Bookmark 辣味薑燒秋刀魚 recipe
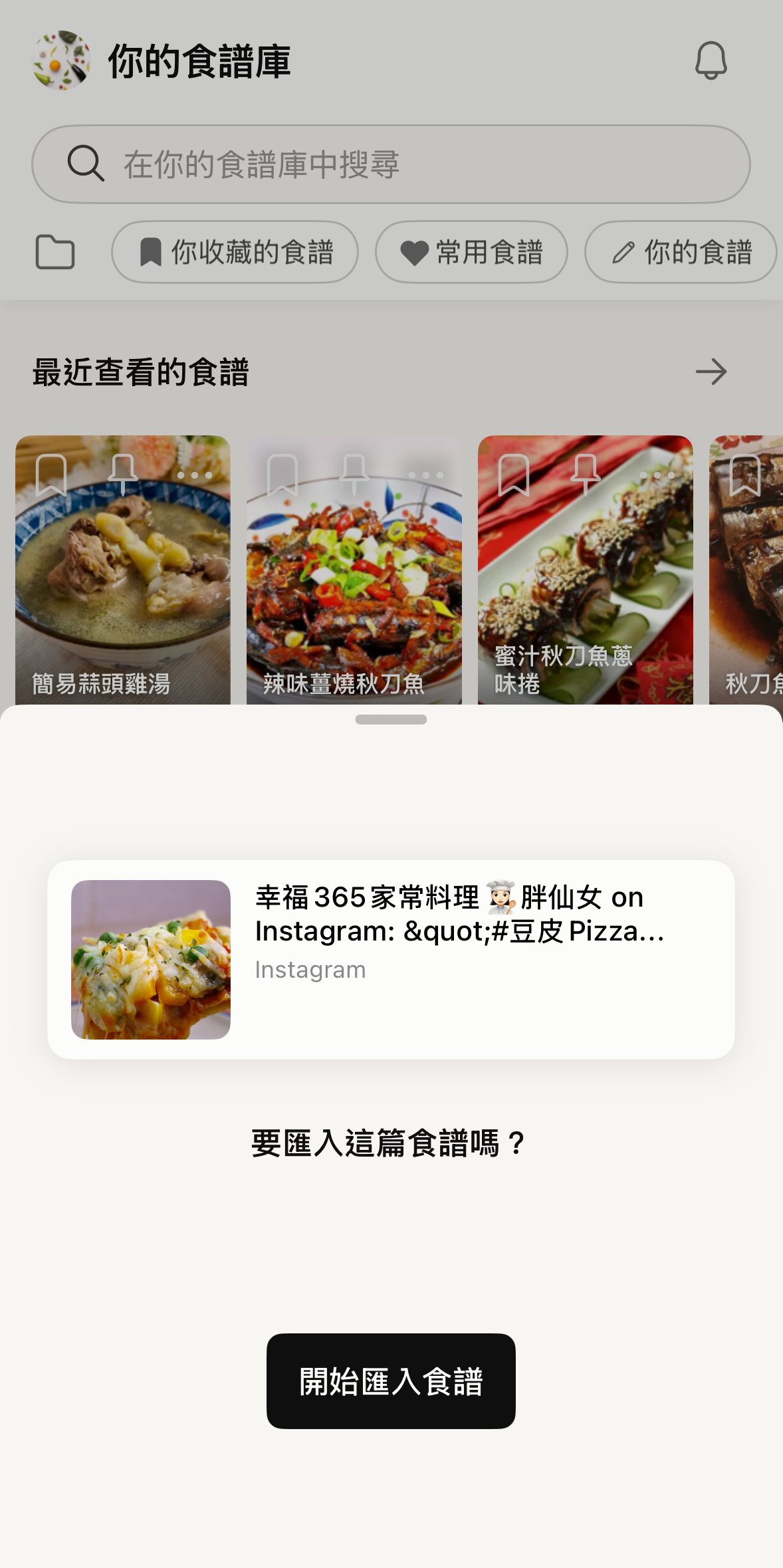 tap(282, 475)
